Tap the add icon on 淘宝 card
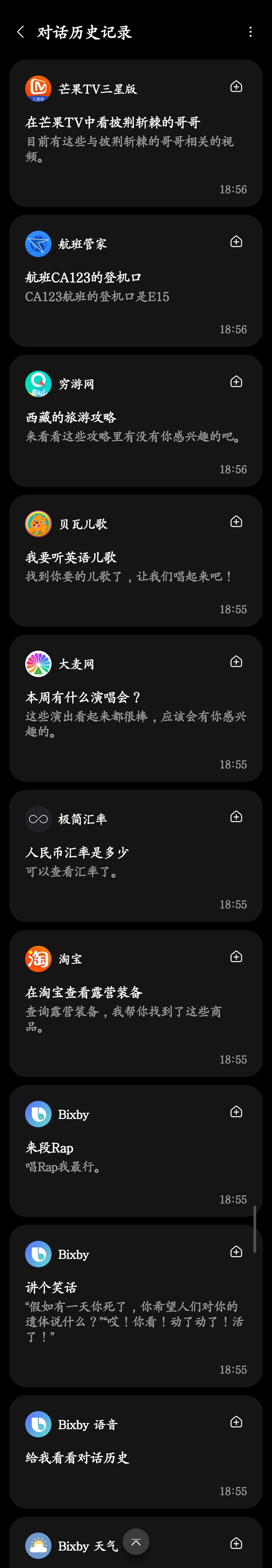The height and width of the screenshot is (1568, 272). pos(236,957)
